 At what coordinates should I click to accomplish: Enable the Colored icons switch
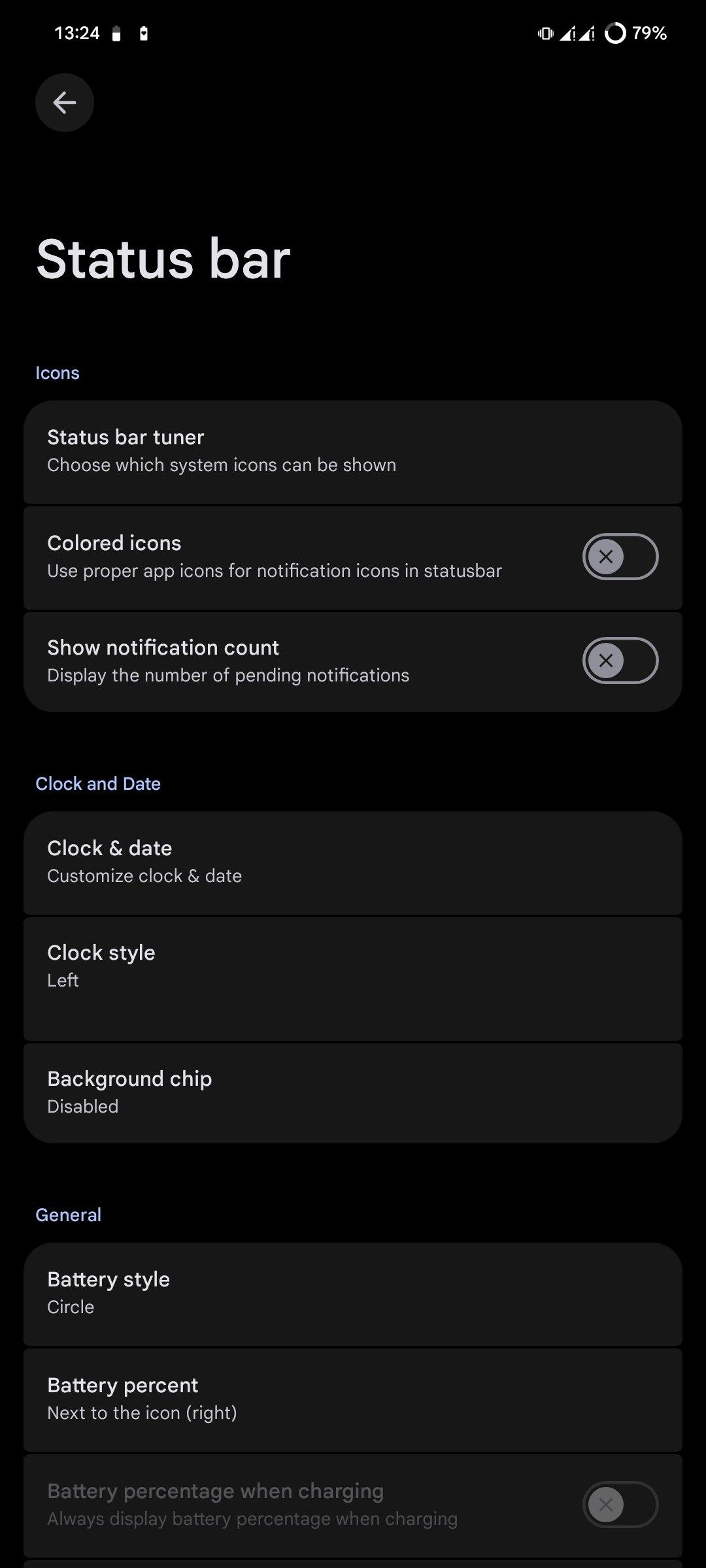[619, 557]
